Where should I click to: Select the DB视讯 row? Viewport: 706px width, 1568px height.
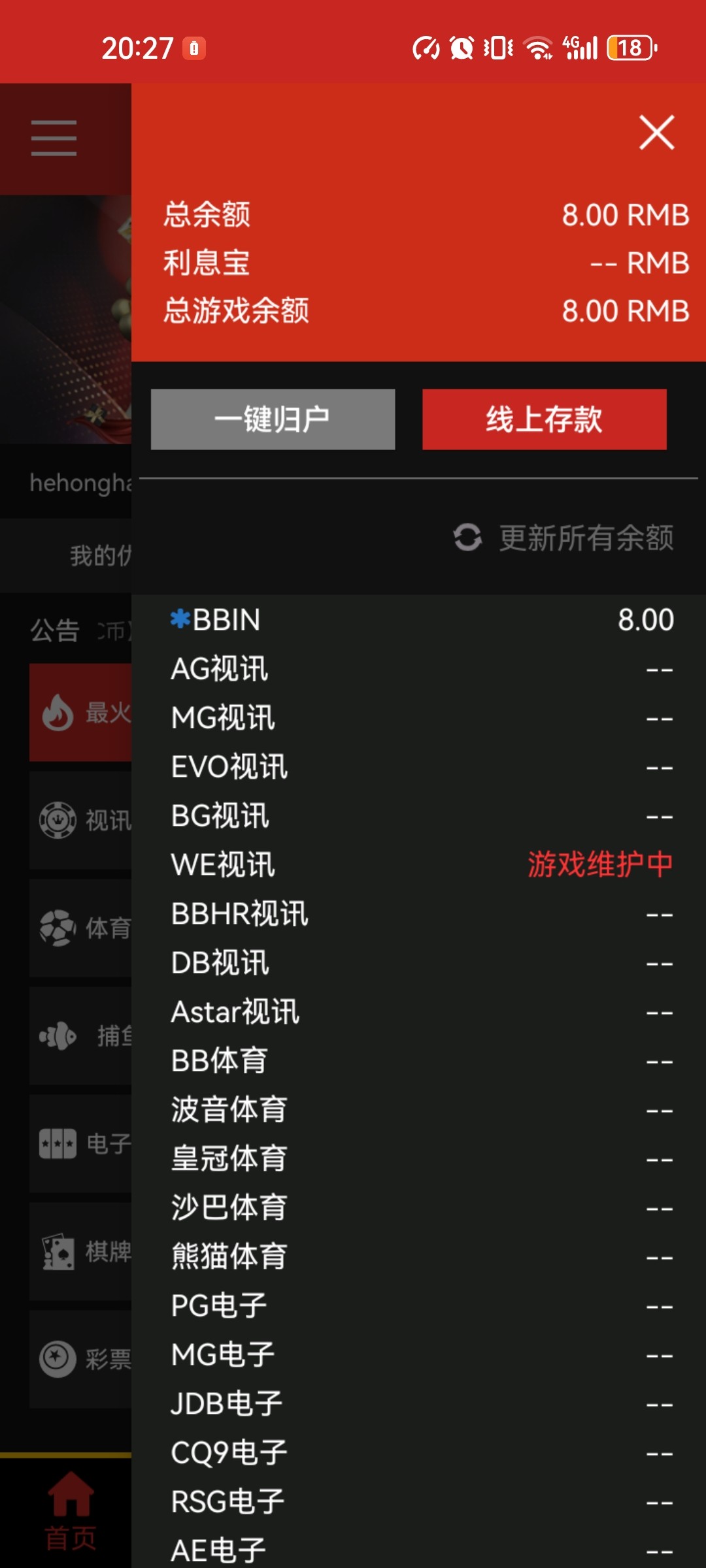click(x=418, y=963)
